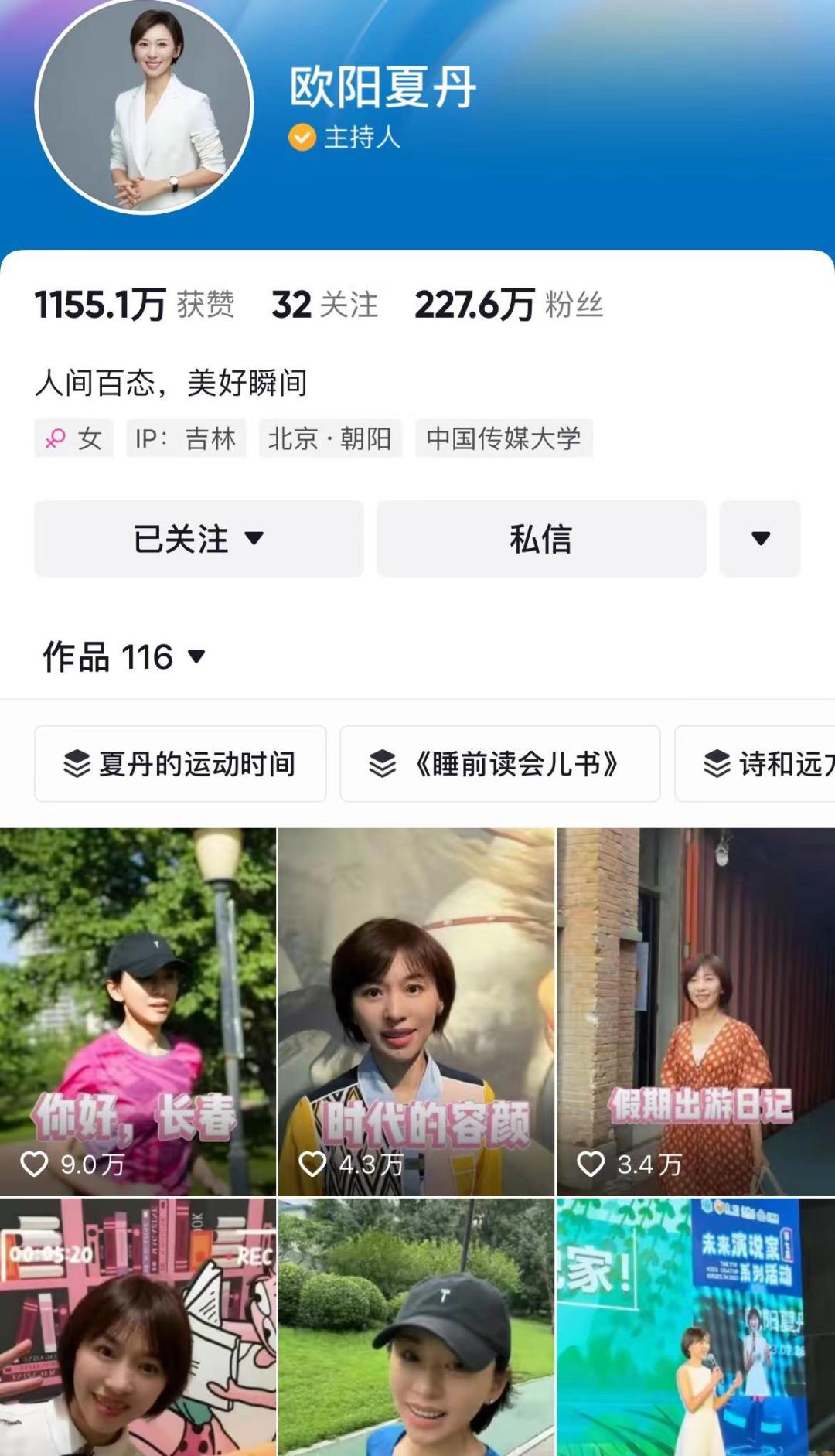Image resolution: width=835 pixels, height=1456 pixels.
Task: Click the 诗和远方 collection stack icon
Action: (x=718, y=762)
